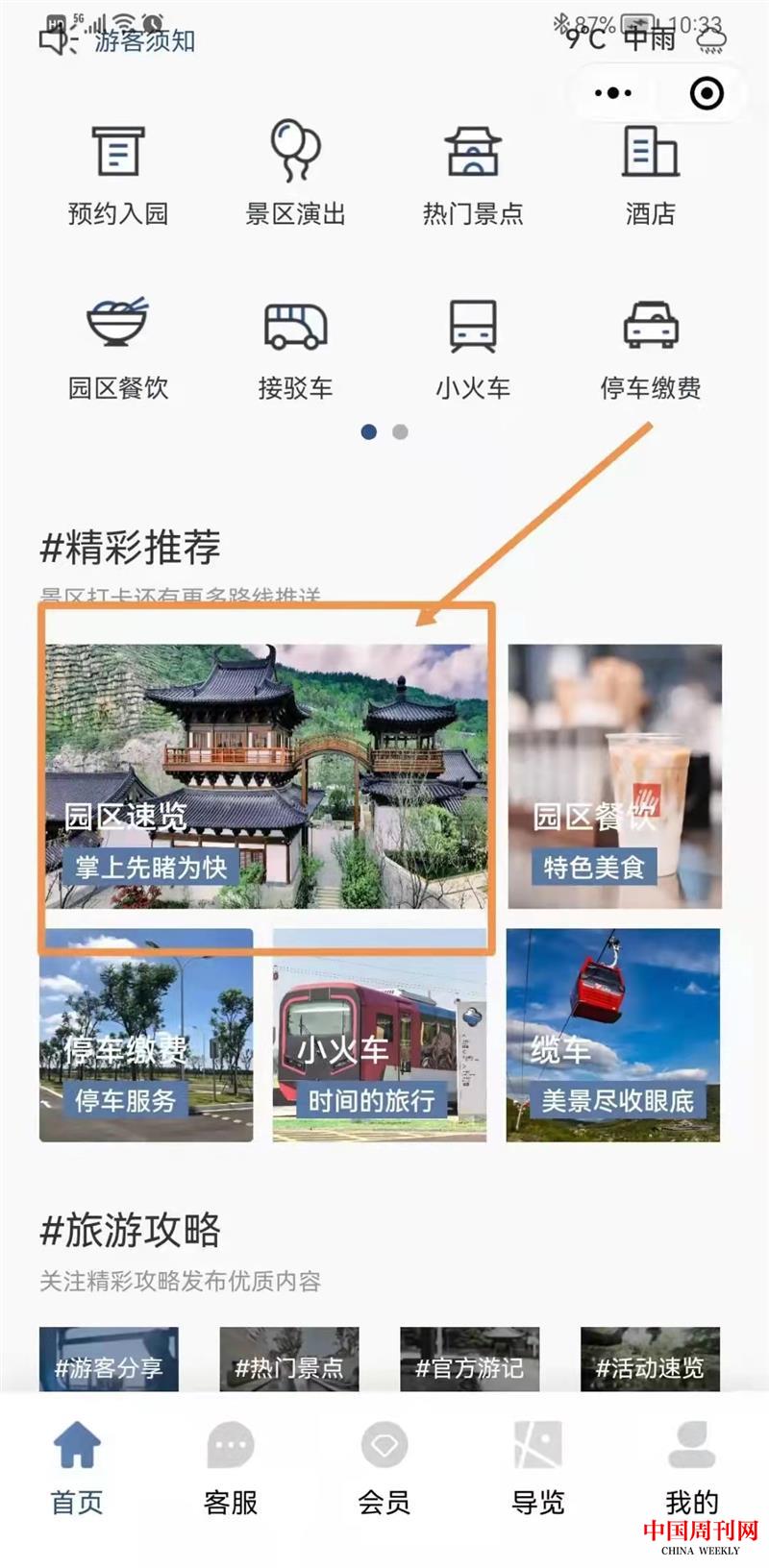Image resolution: width=769 pixels, height=1568 pixels.
Task: Open the mini program more menu
Action: point(614,93)
